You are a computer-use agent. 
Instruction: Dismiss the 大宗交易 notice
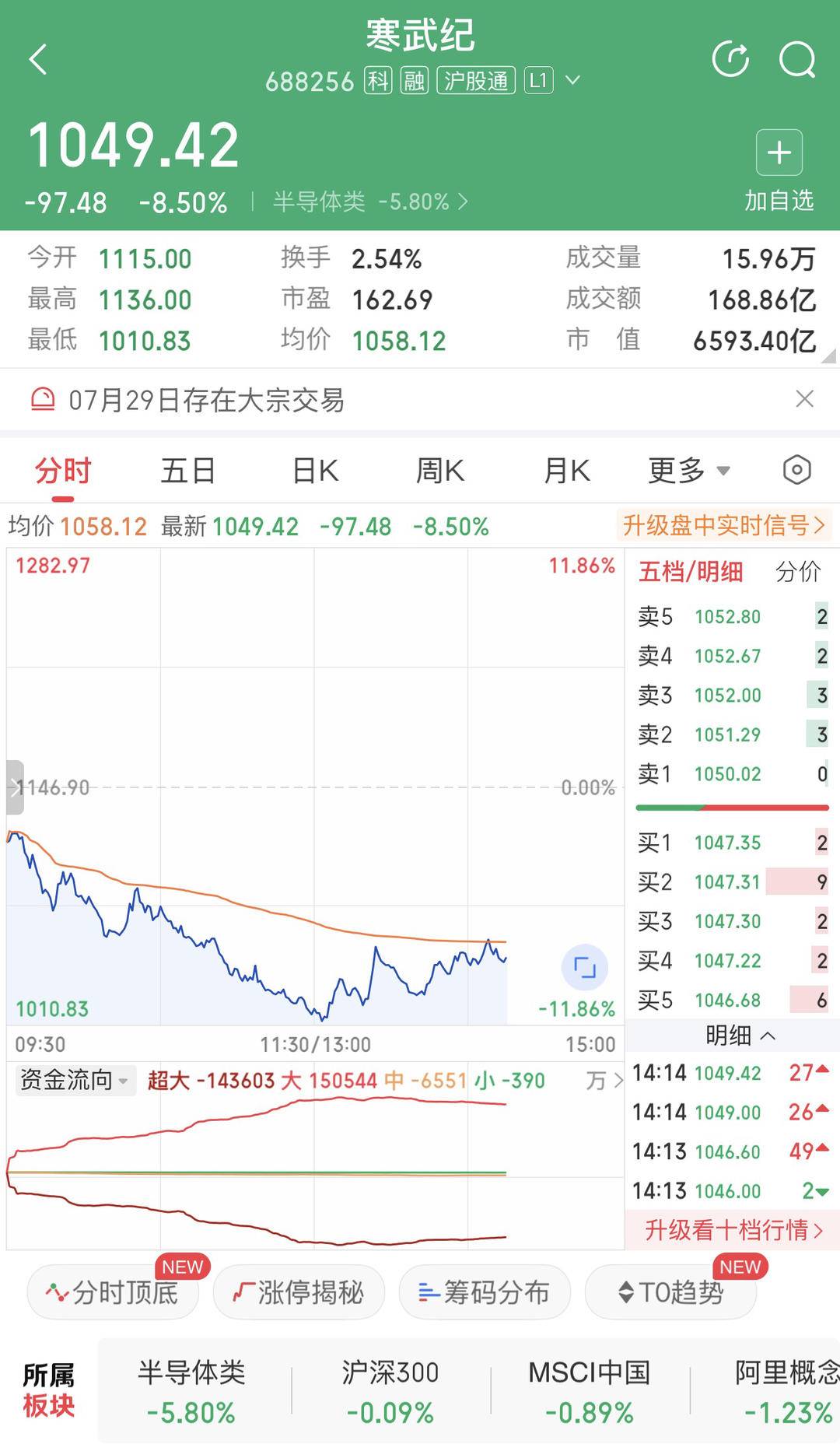click(805, 399)
